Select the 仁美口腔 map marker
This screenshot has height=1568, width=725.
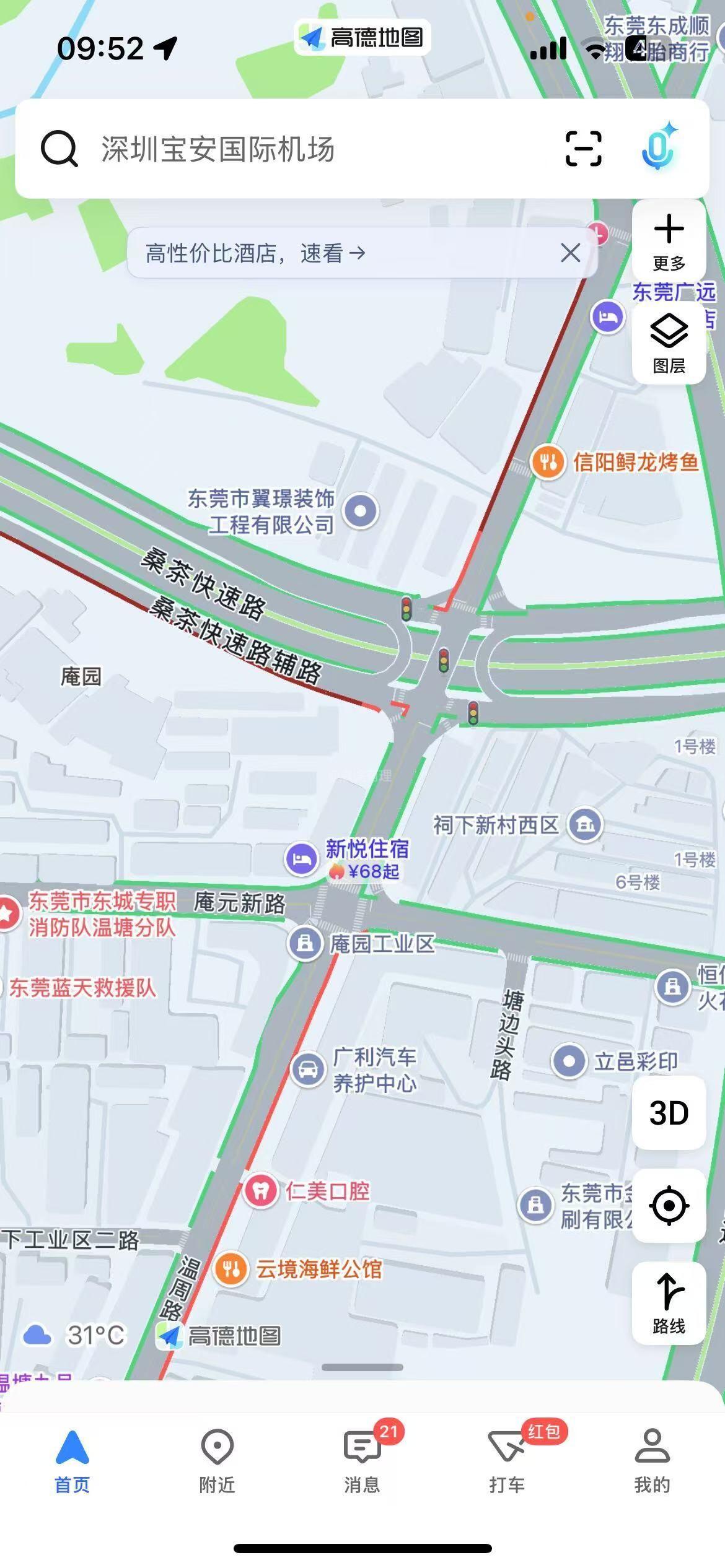click(261, 1190)
